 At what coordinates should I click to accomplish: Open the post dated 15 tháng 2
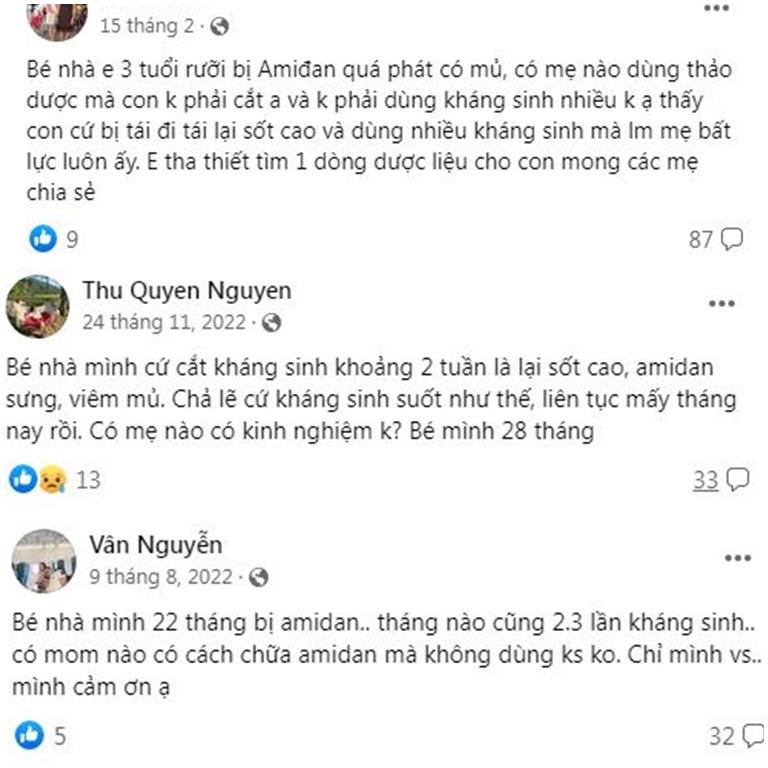coord(139,26)
